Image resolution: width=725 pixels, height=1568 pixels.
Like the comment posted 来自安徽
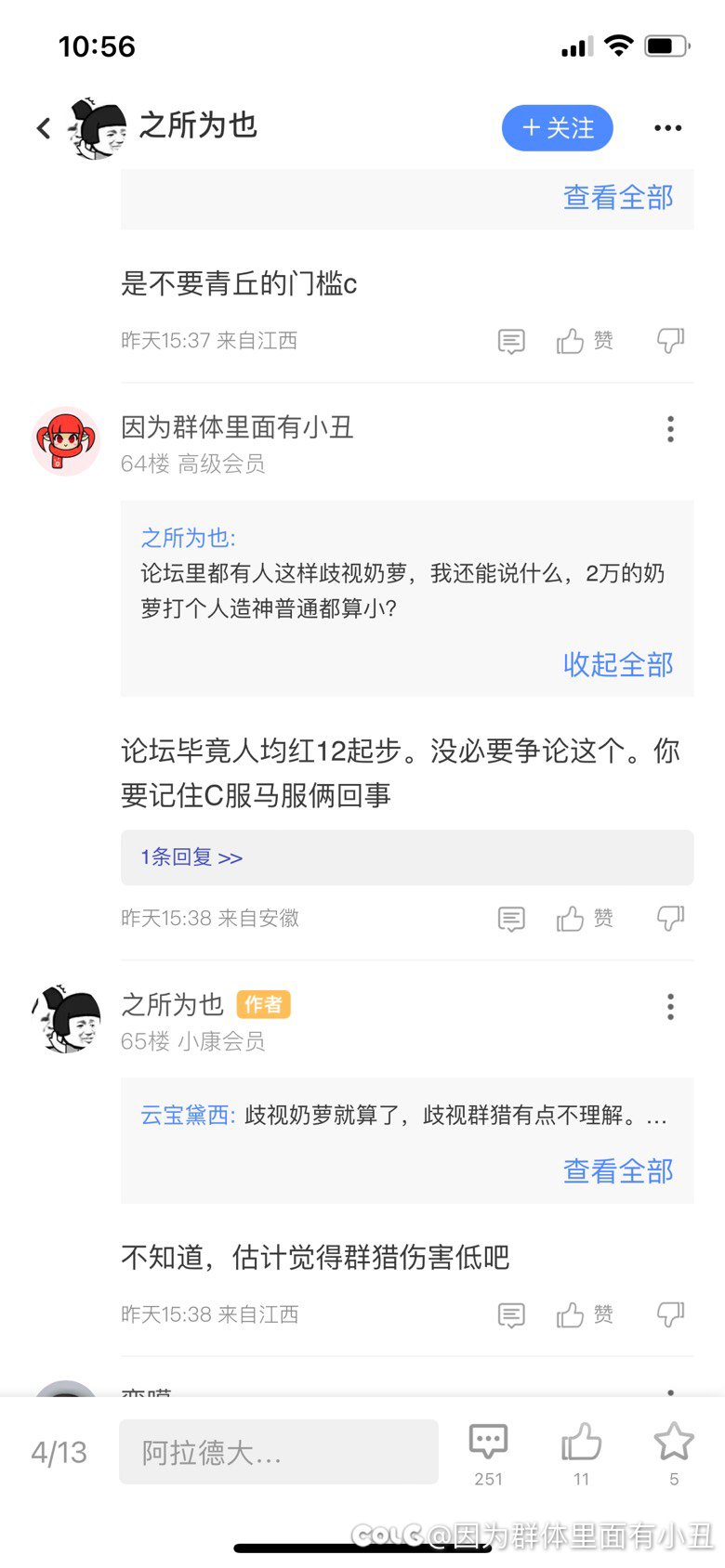pyautogui.click(x=585, y=919)
